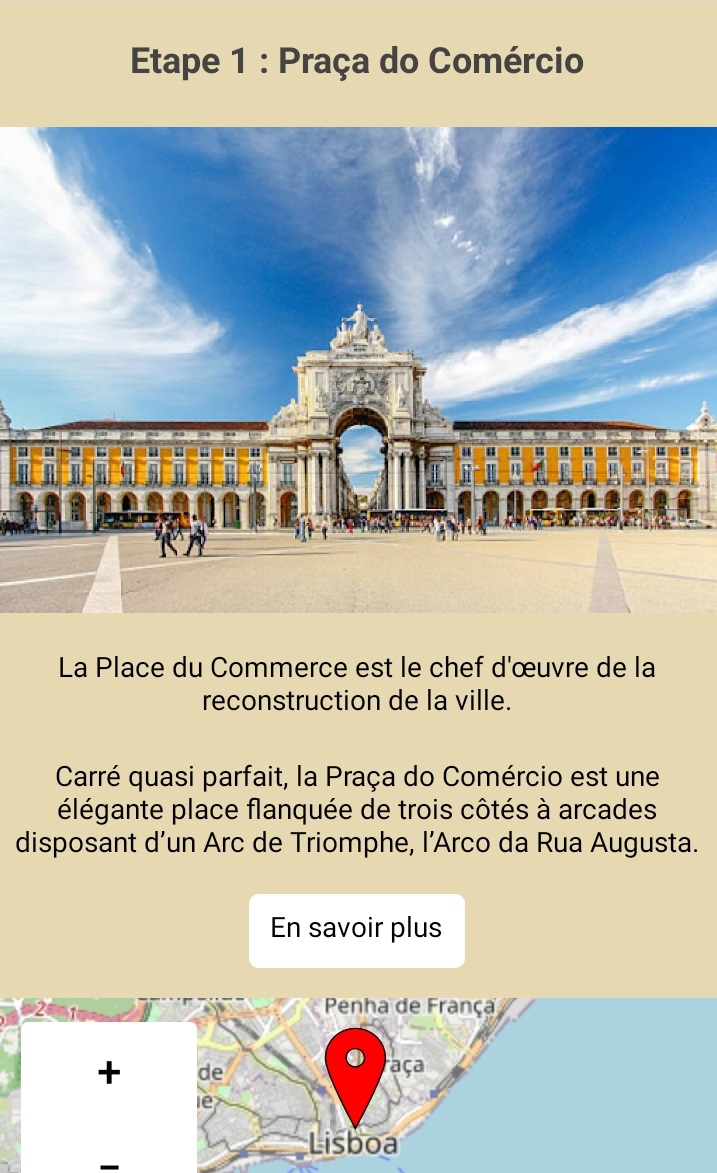Tap the En savoir plus button

point(356,930)
